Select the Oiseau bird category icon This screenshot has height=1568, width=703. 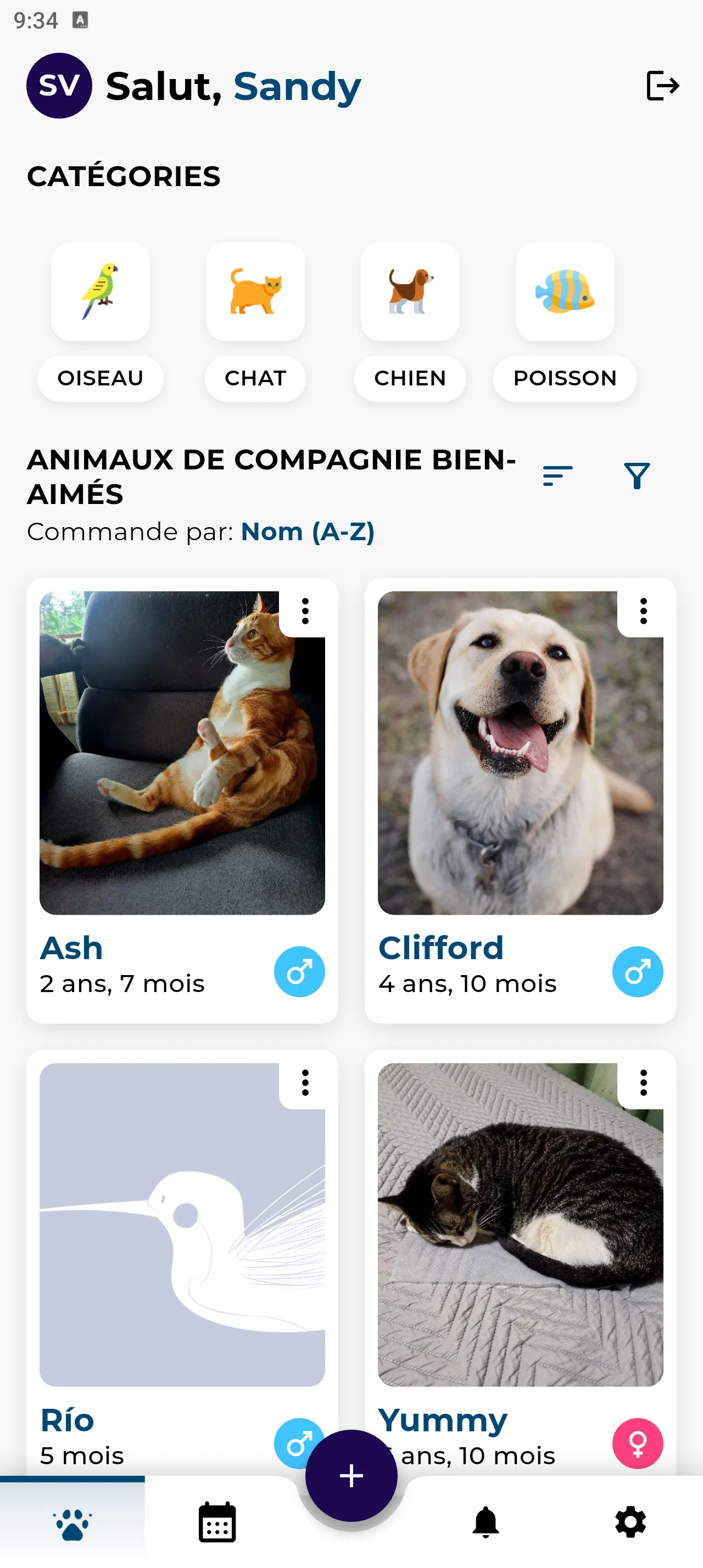tap(100, 292)
